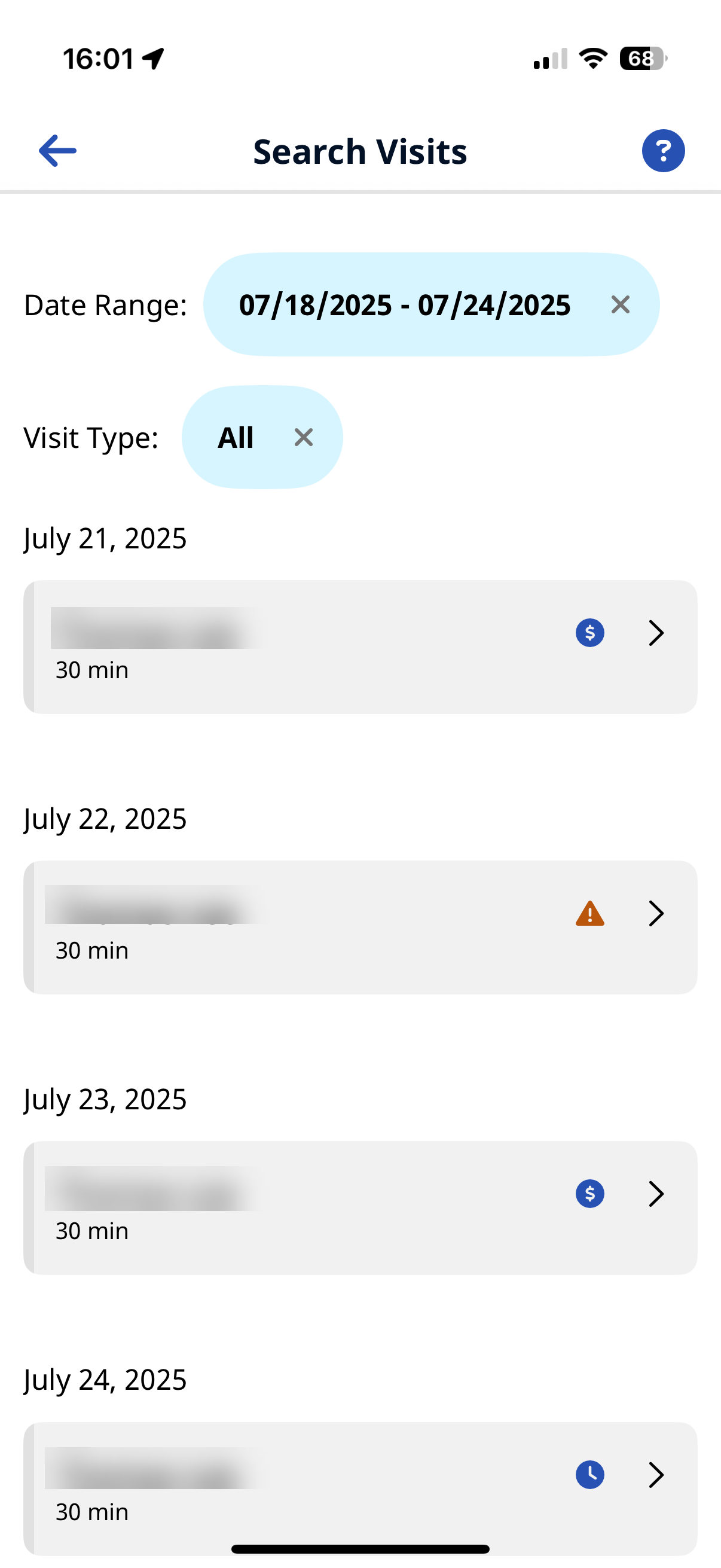
Task: Go back using the arrow
Action: click(58, 150)
